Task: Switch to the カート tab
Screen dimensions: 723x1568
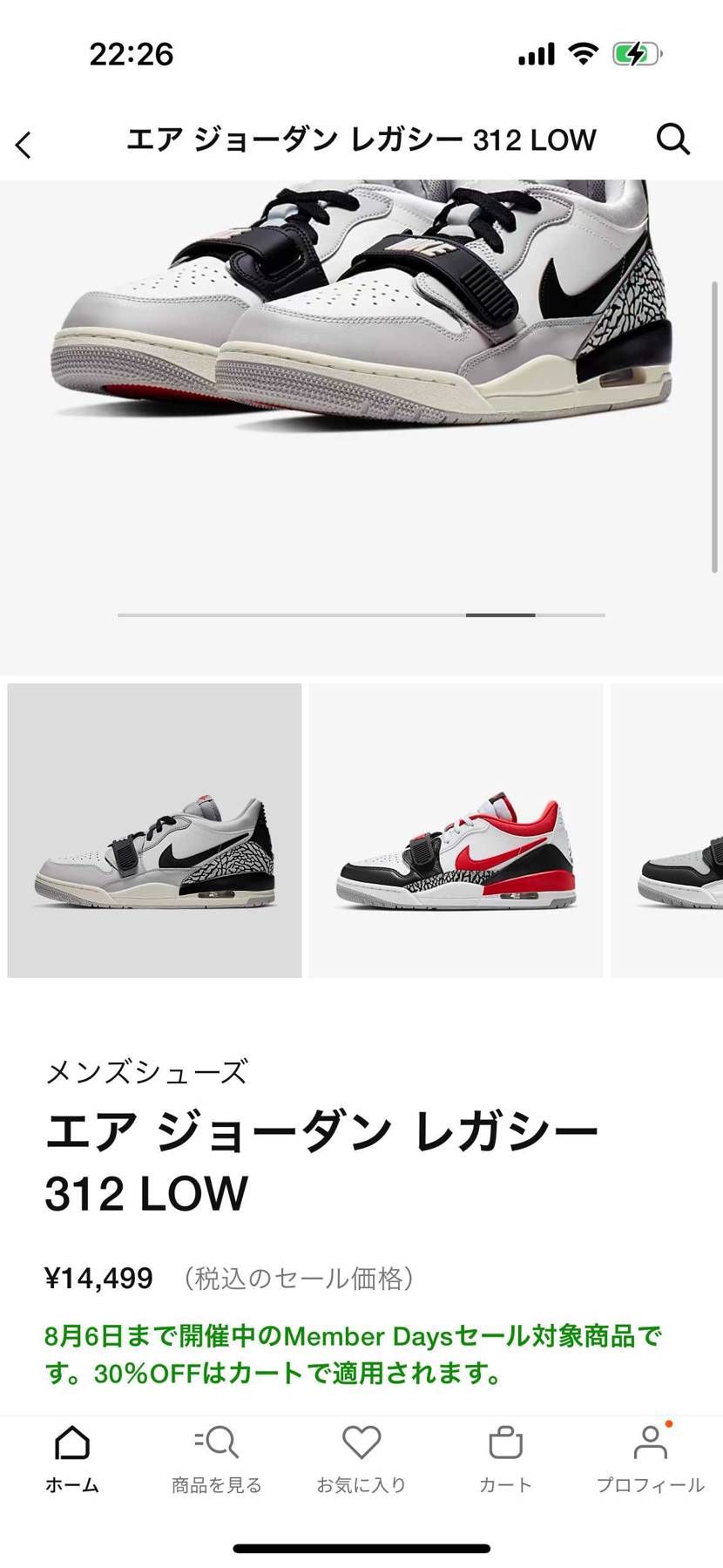Action: coord(505,1456)
